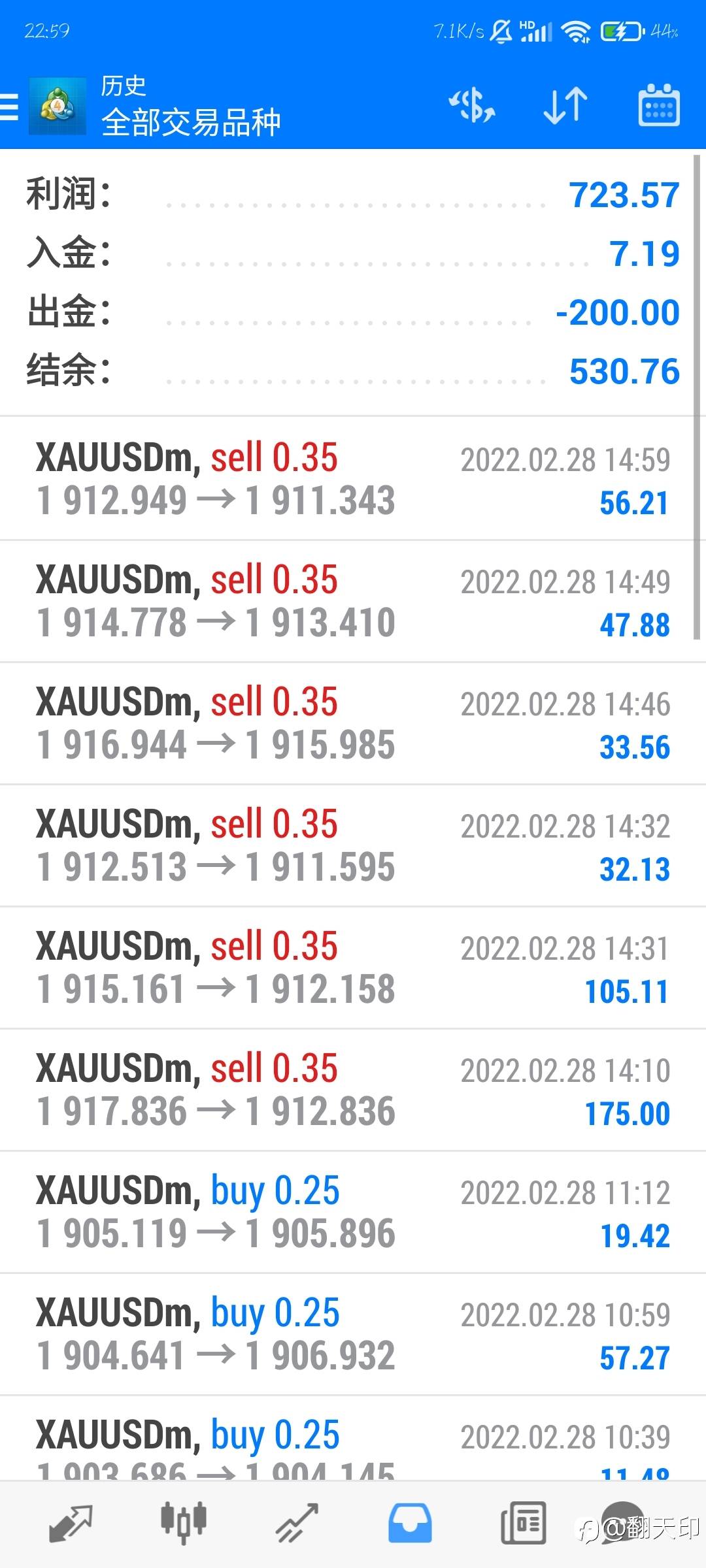The width and height of the screenshot is (706, 1568).
Task: Expand the sell trade with 175.00 profit
Action: [353, 1090]
